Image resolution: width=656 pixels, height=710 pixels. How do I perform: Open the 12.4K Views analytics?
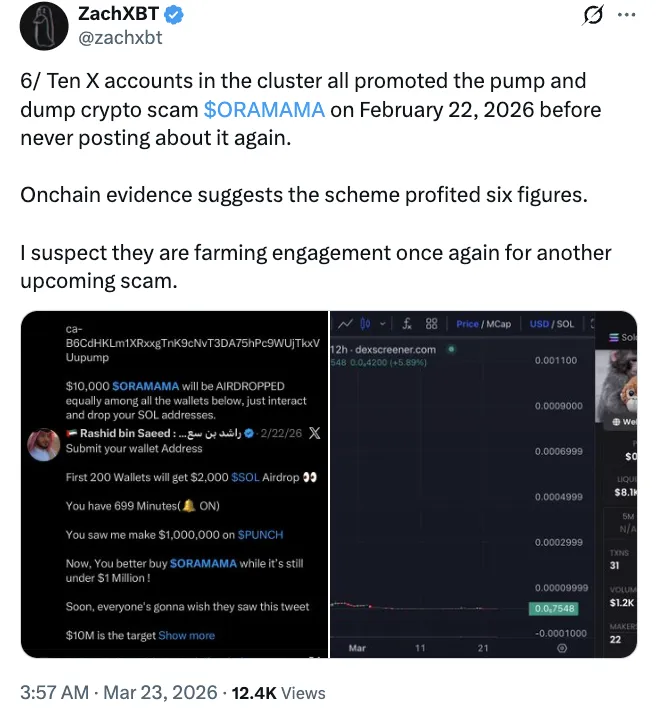278,692
